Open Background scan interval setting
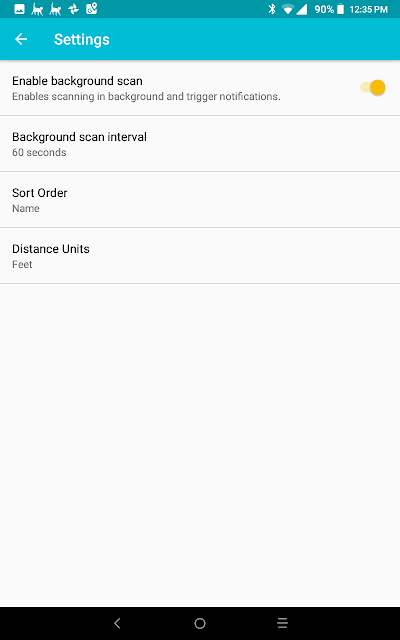This screenshot has height=640, width=400. click(200, 144)
